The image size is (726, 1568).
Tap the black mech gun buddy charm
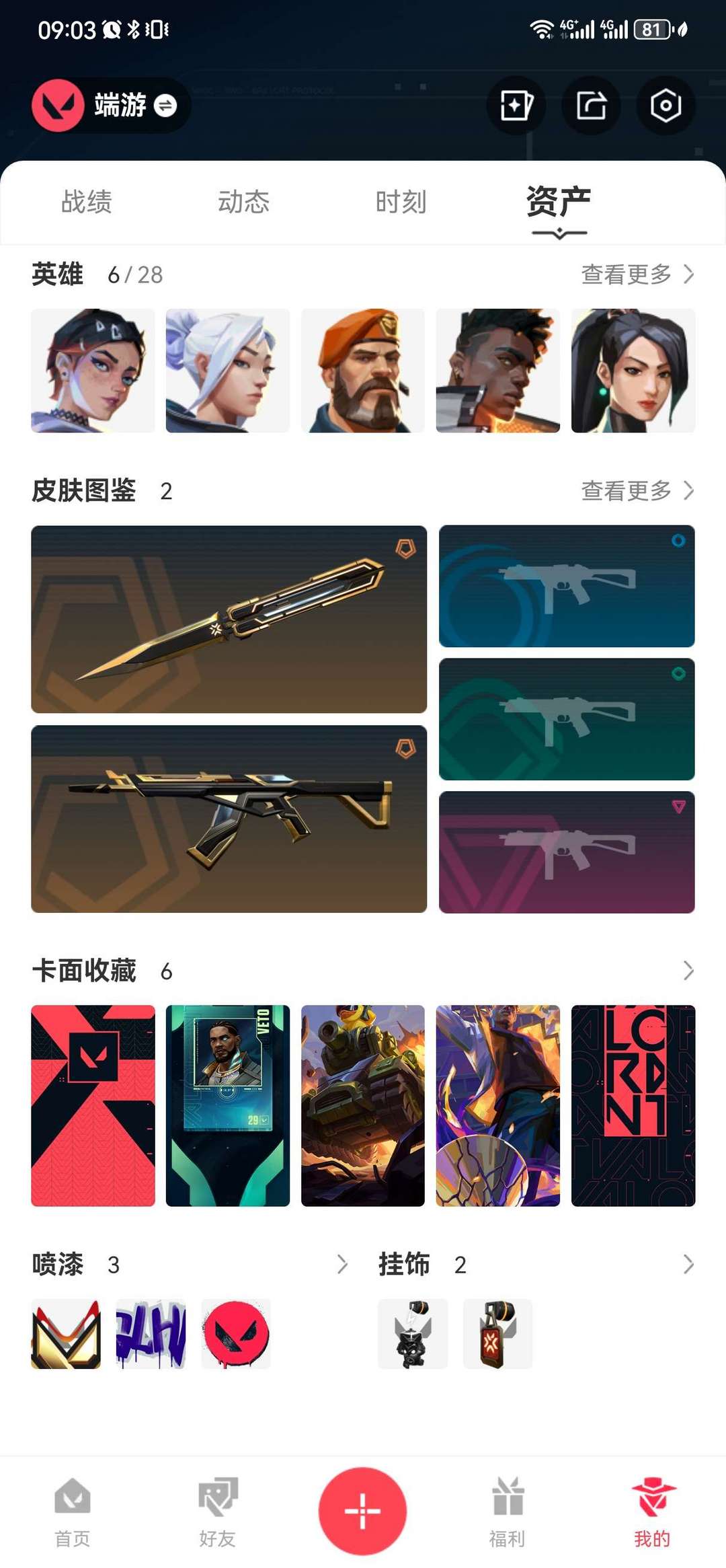click(412, 1335)
